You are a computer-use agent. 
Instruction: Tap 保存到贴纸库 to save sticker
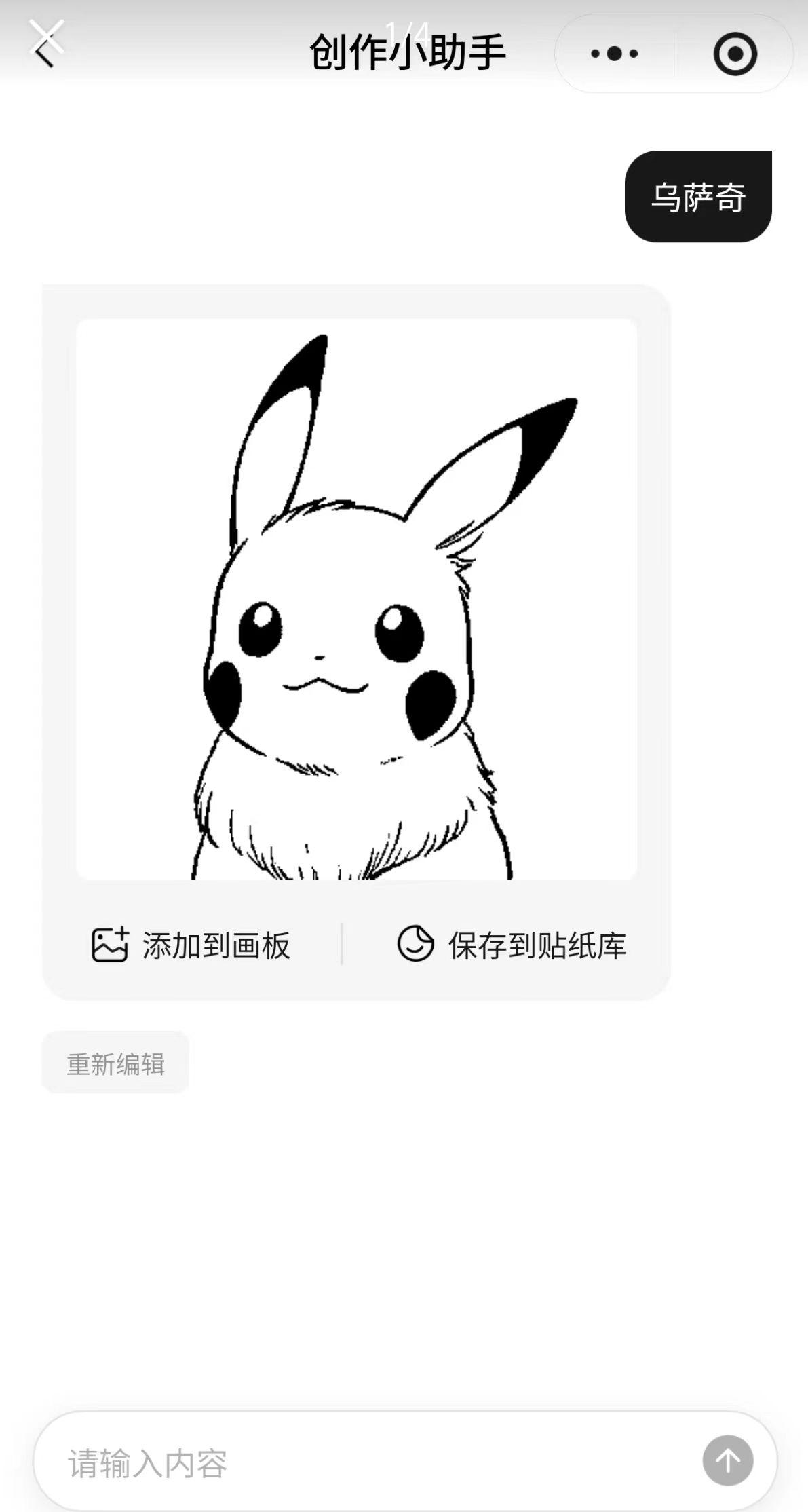click(x=512, y=945)
